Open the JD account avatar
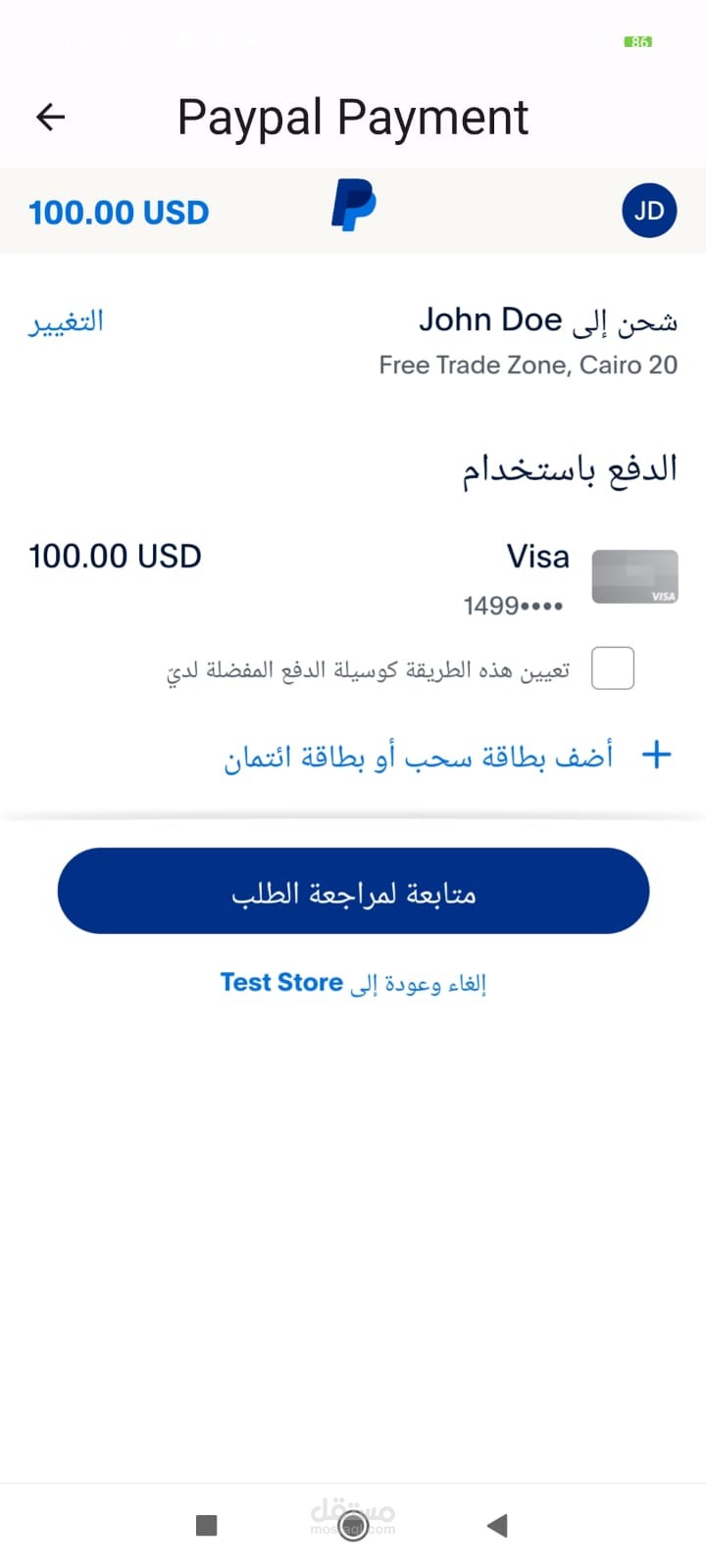This screenshot has width=706, height=1568. coord(649,211)
